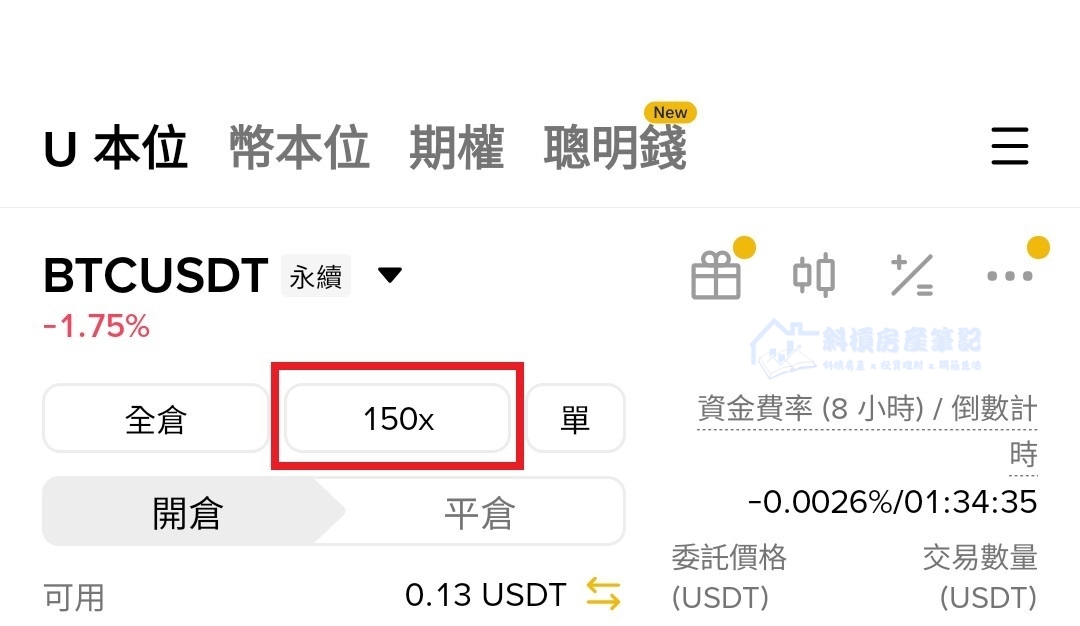This screenshot has width=1080, height=626.
Task: View 資金費率 funding rate details
Action: click(866, 410)
